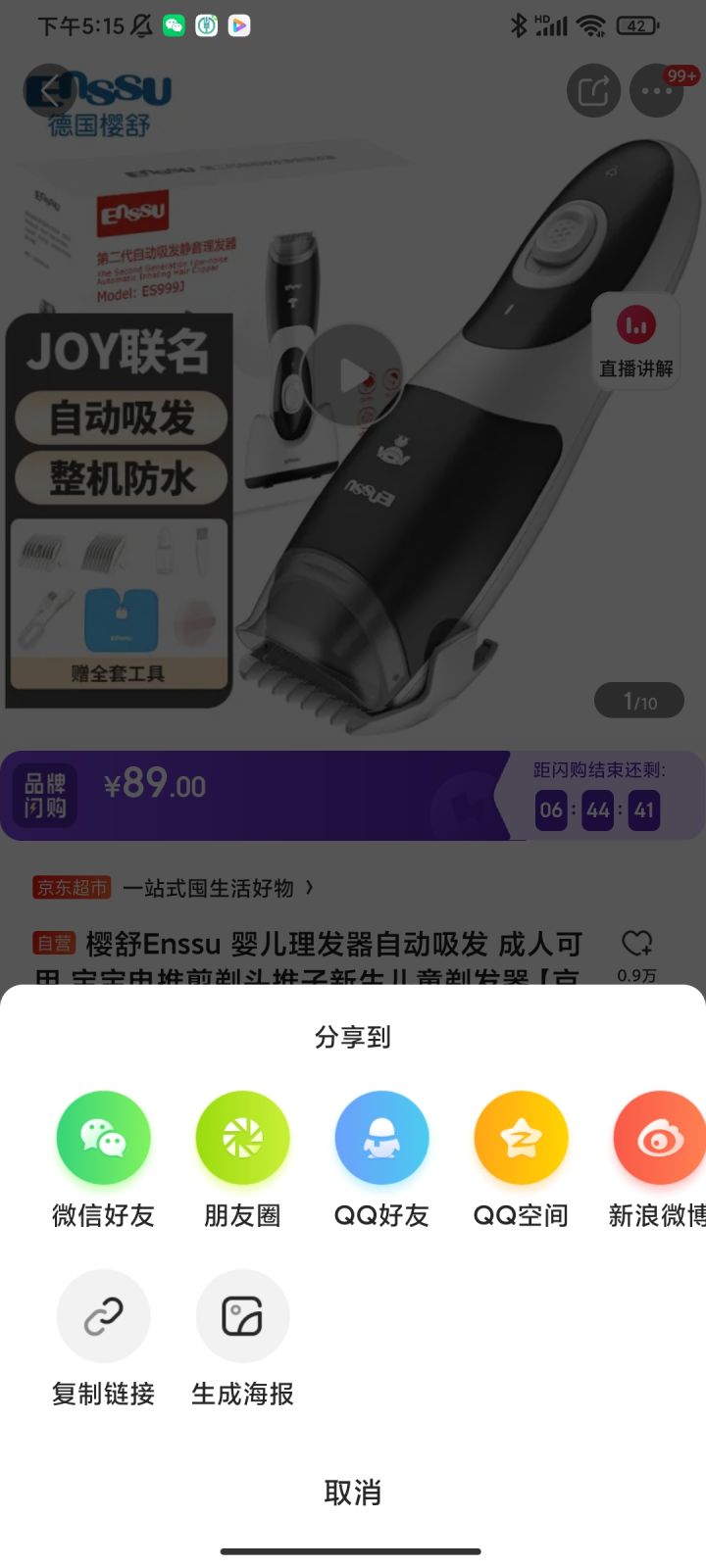Tap the 1/10 image counter badge
Screen dimensions: 706x1568
point(639,701)
